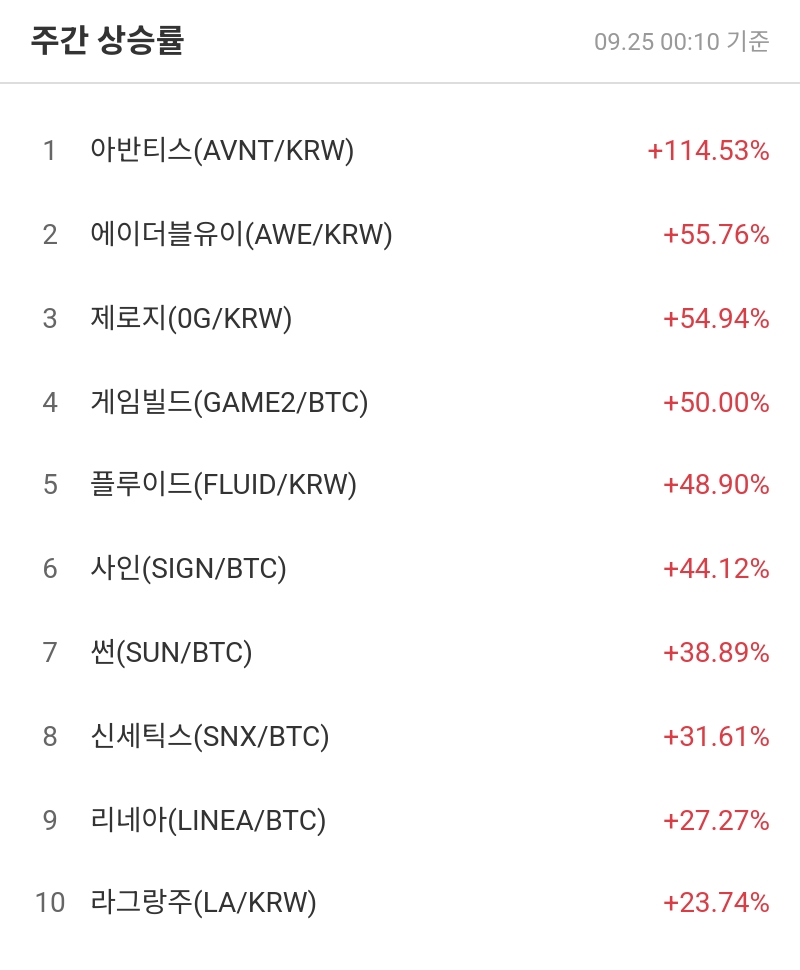Open the 게임빌드 (GAME2/BTC) market
The width and height of the screenshot is (800, 970).
click(229, 402)
